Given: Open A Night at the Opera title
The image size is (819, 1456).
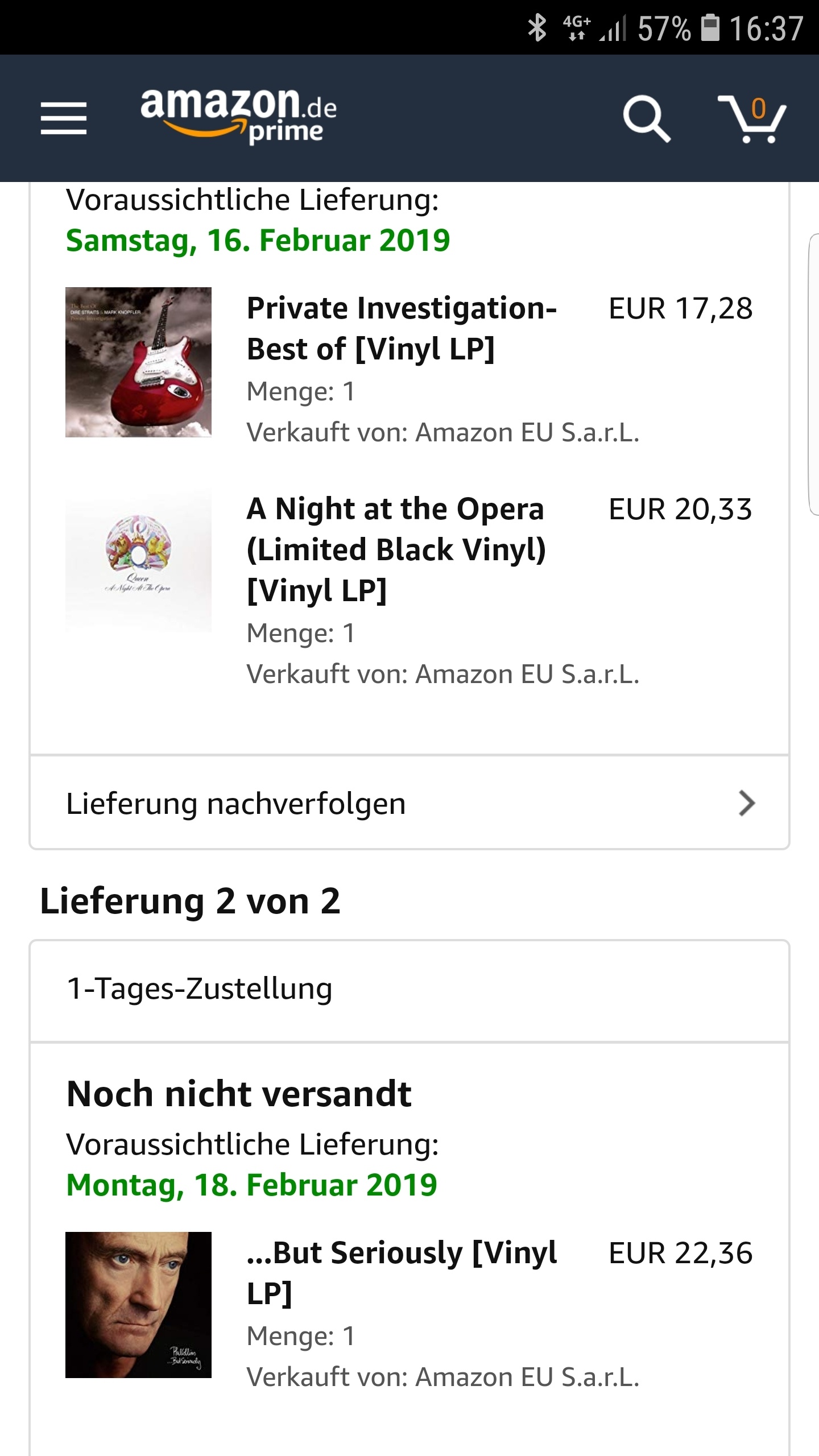Looking at the screenshot, I should pos(396,549).
